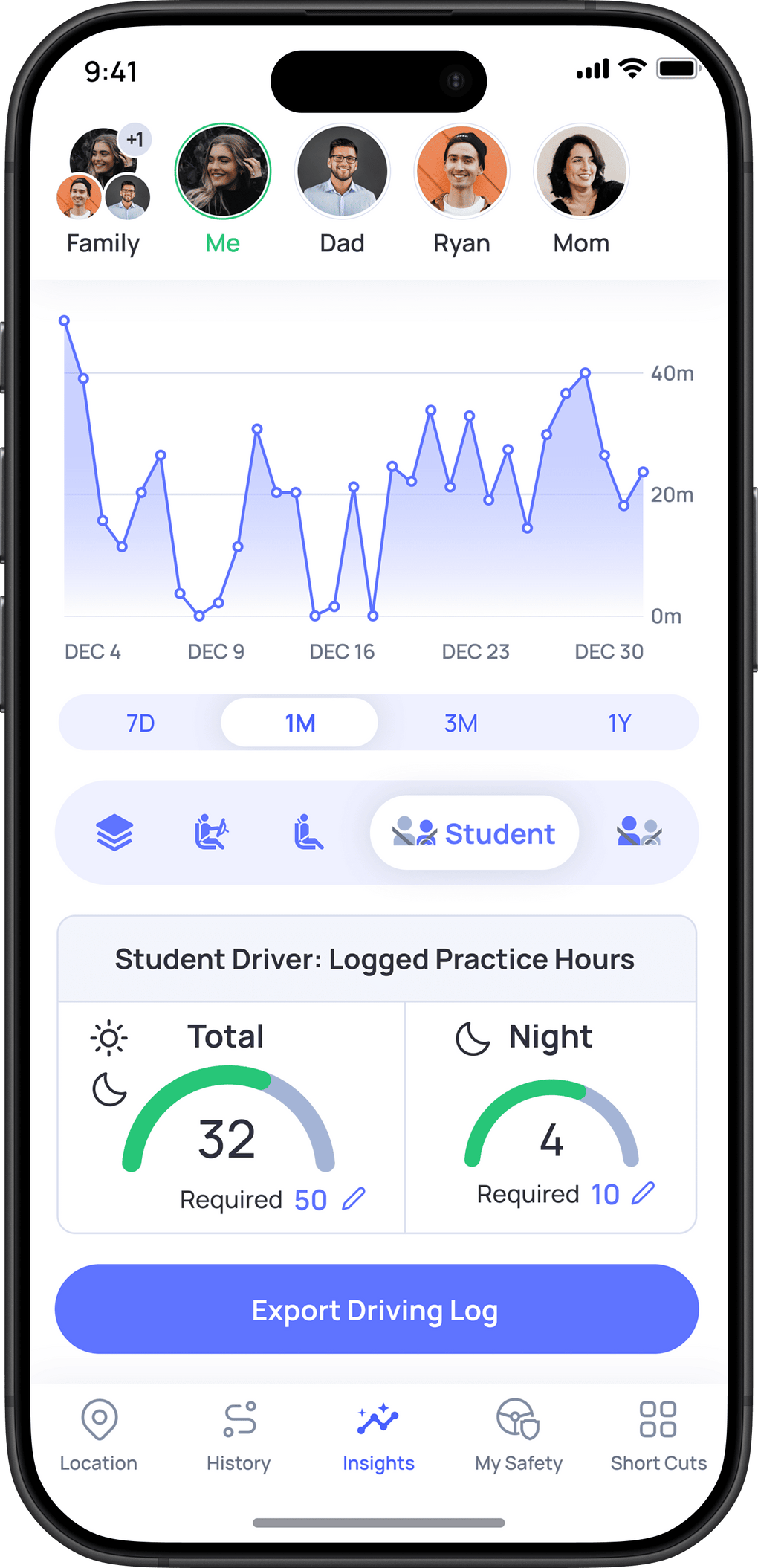Select the driver trips filter icon
The image size is (758, 1568).
point(210,833)
